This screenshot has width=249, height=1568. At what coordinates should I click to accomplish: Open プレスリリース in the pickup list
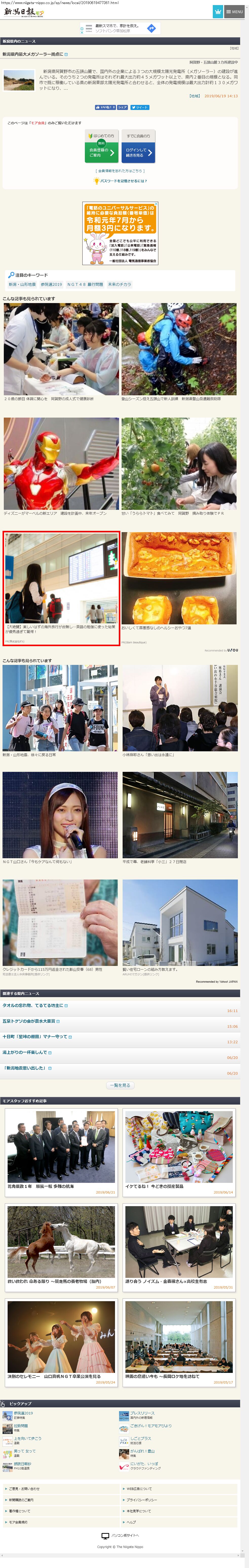tap(142, 1413)
